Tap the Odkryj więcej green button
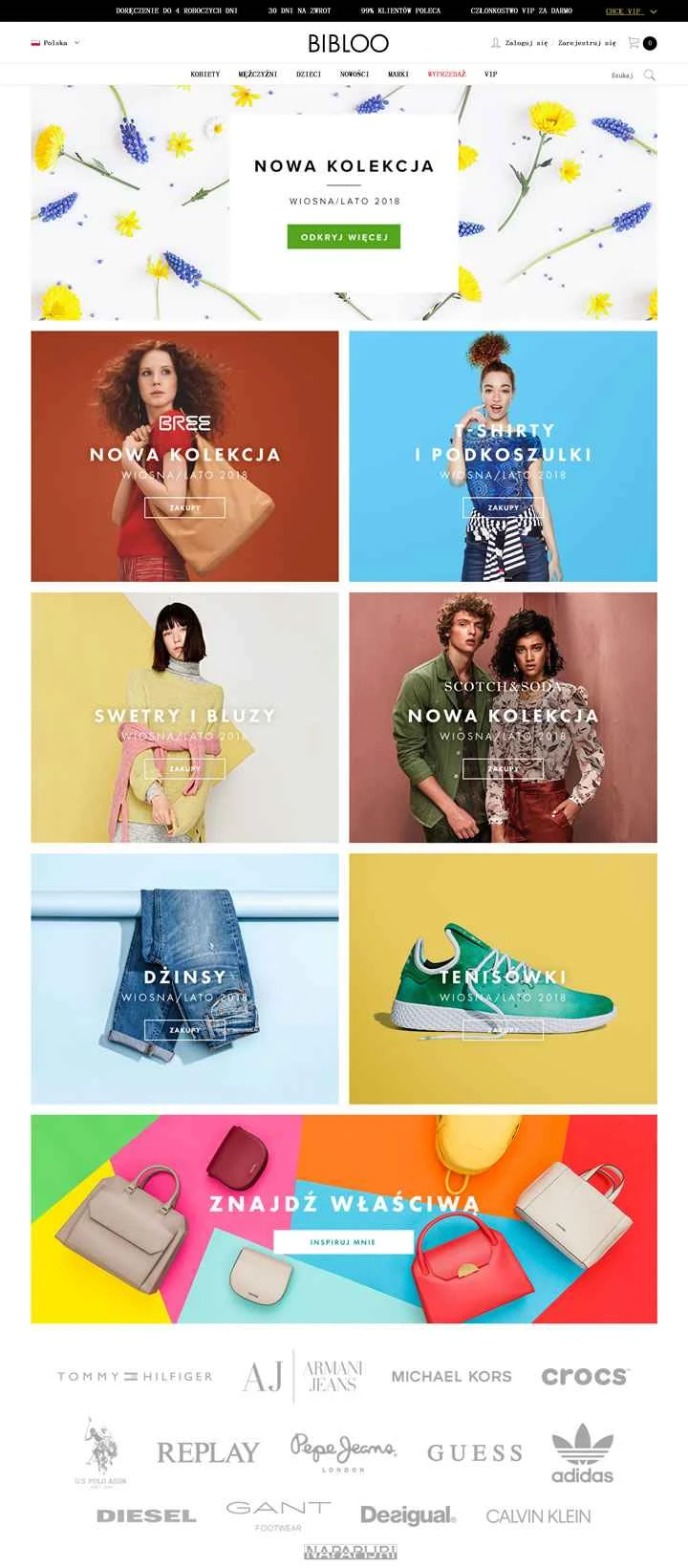 point(343,237)
